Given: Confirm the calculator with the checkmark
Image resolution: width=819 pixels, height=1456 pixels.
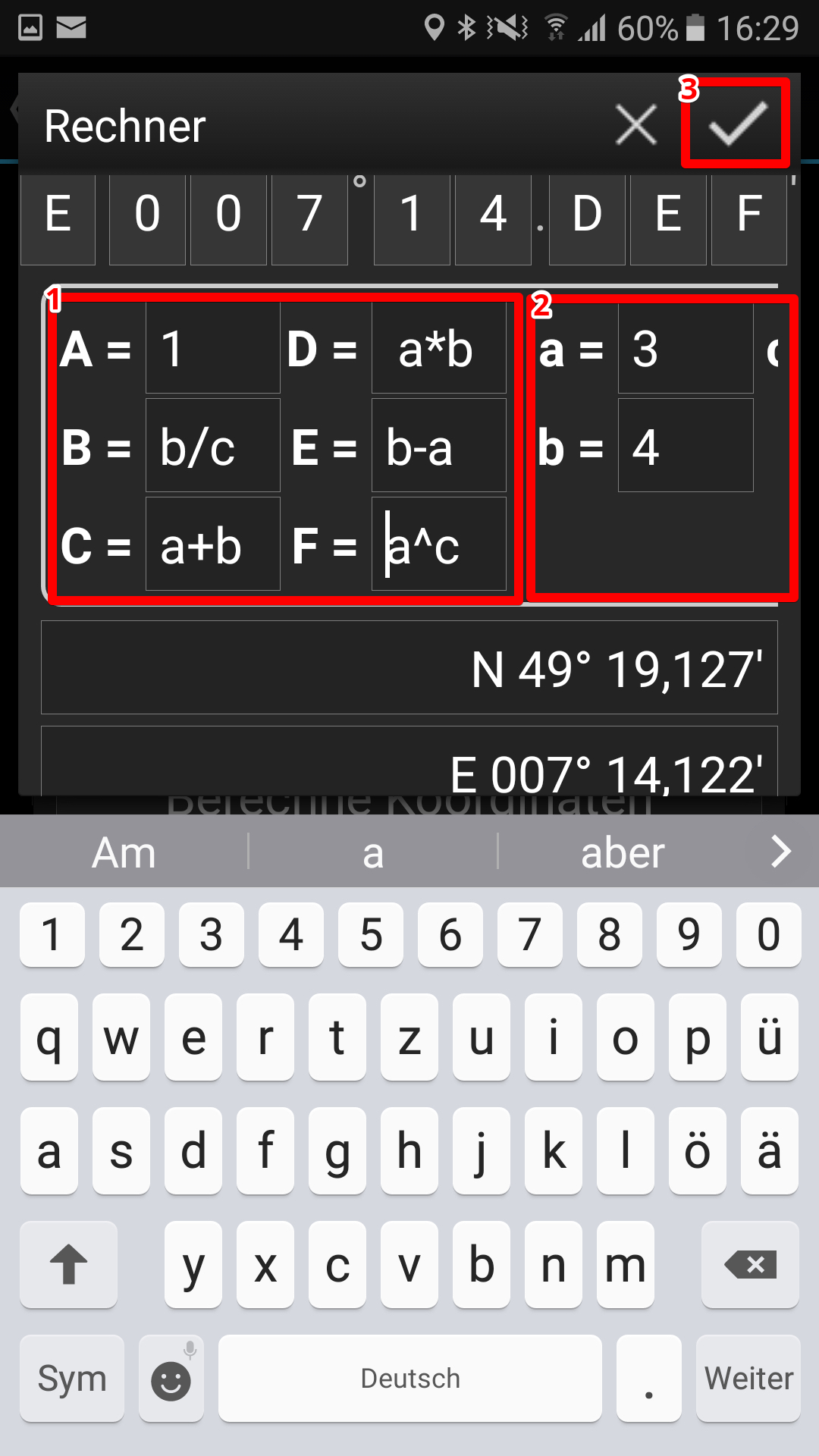Looking at the screenshot, I should pos(736,124).
